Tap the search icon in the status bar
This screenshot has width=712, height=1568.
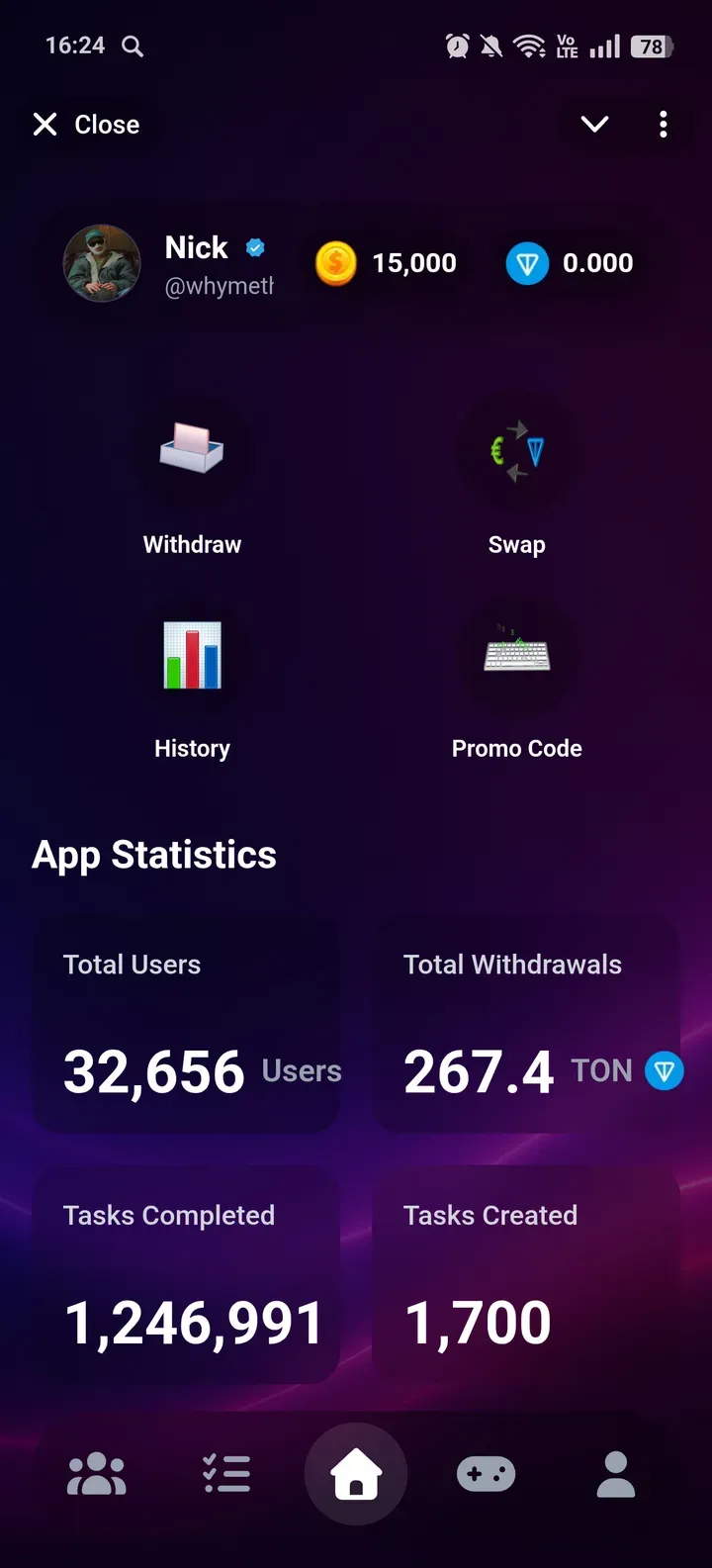132,46
